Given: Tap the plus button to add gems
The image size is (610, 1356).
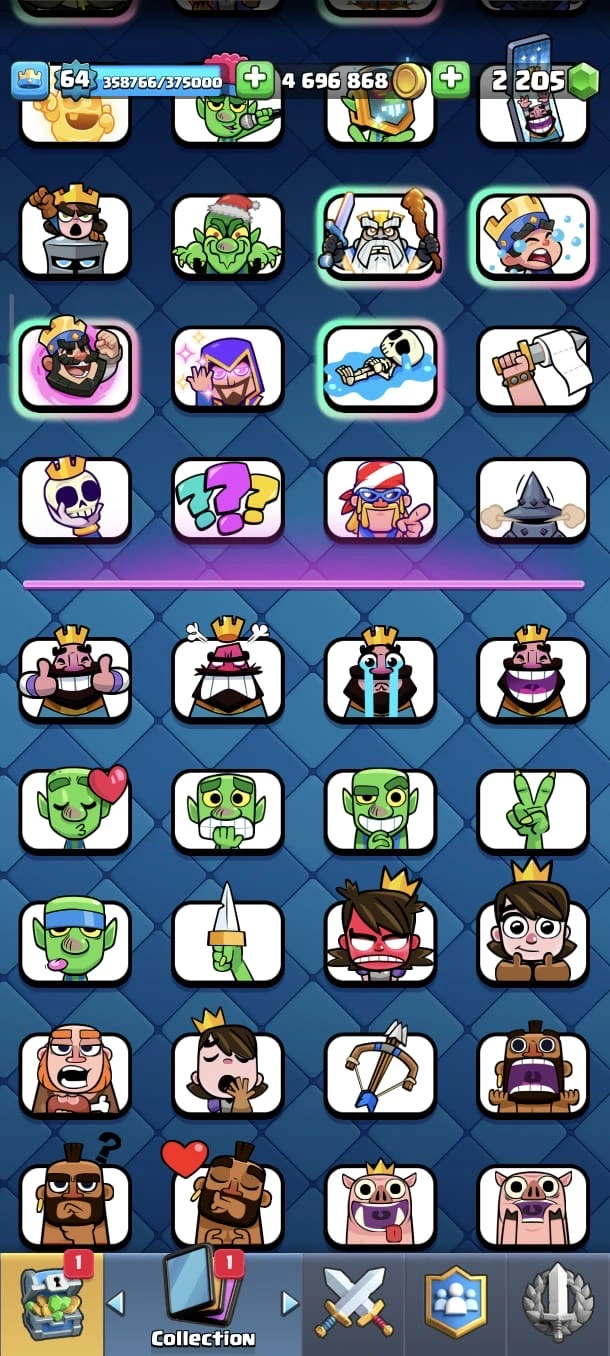Looking at the screenshot, I should pyautogui.click(x=451, y=78).
